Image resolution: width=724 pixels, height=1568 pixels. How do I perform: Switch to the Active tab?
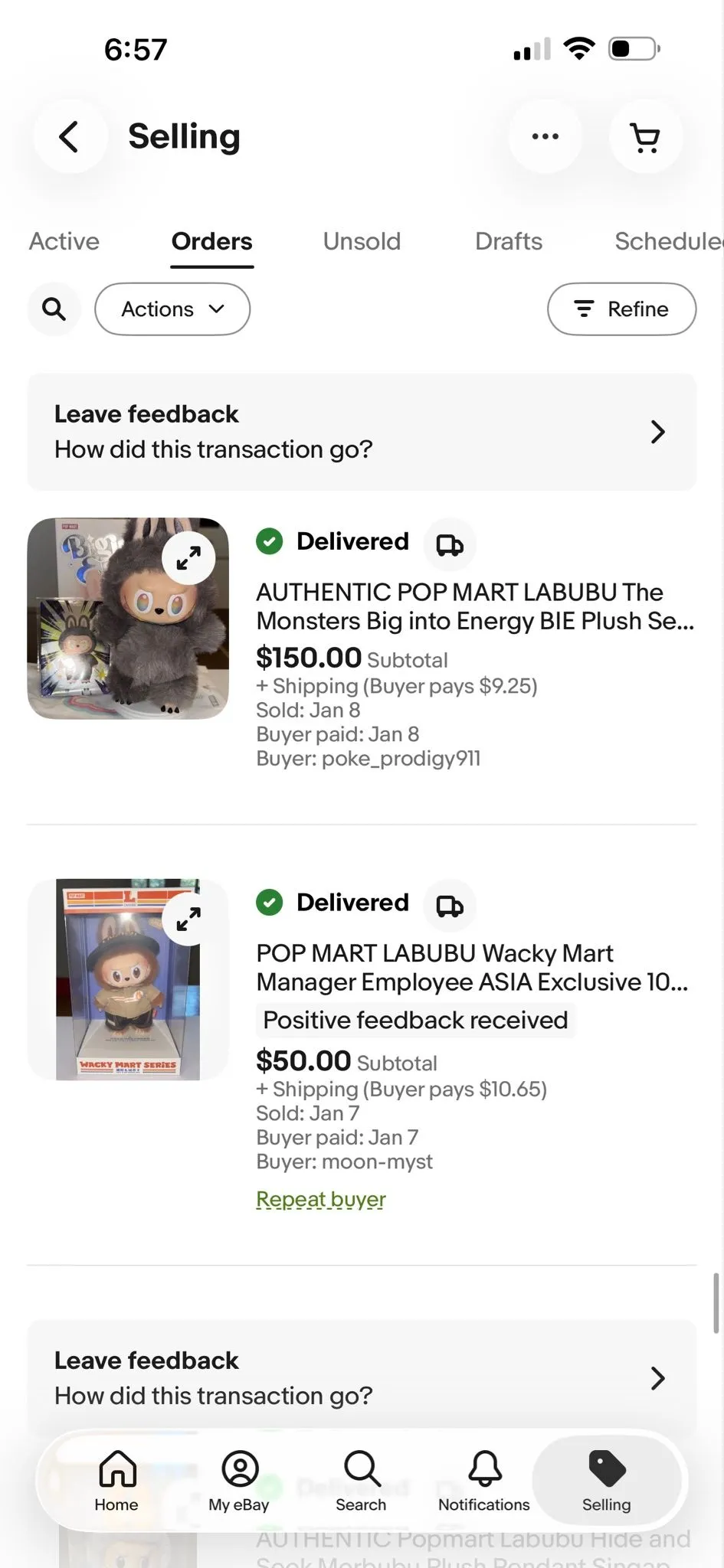pyautogui.click(x=64, y=241)
